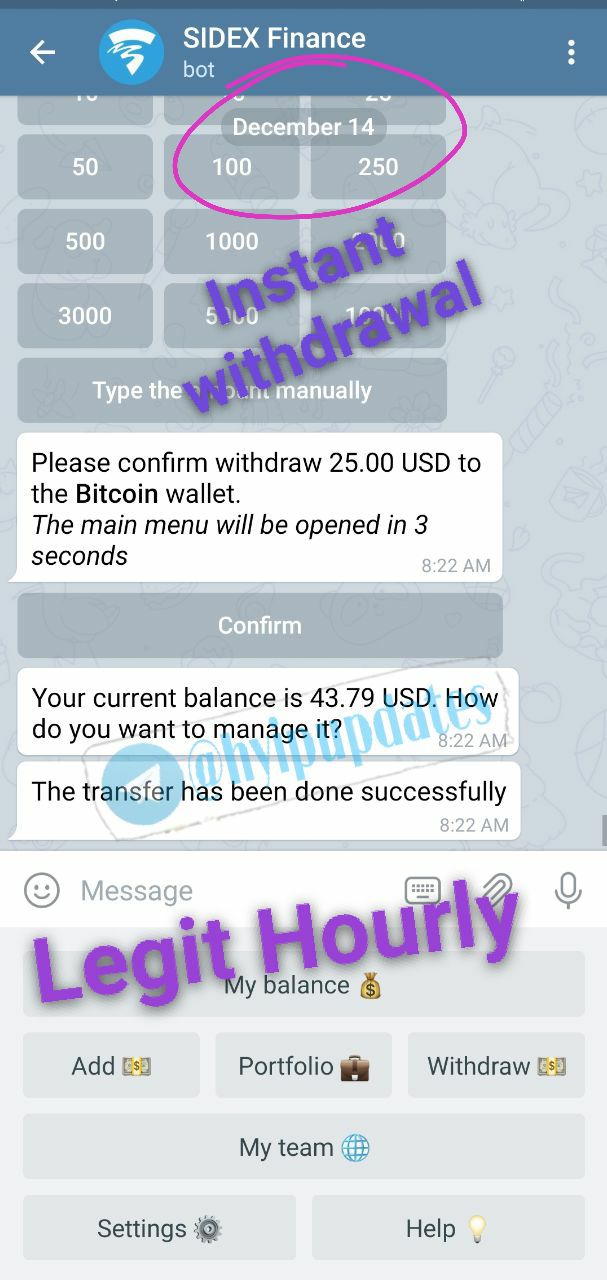Screen dimensions: 607x1280
Task: Choose the 100 amount button
Action: tap(232, 167)
